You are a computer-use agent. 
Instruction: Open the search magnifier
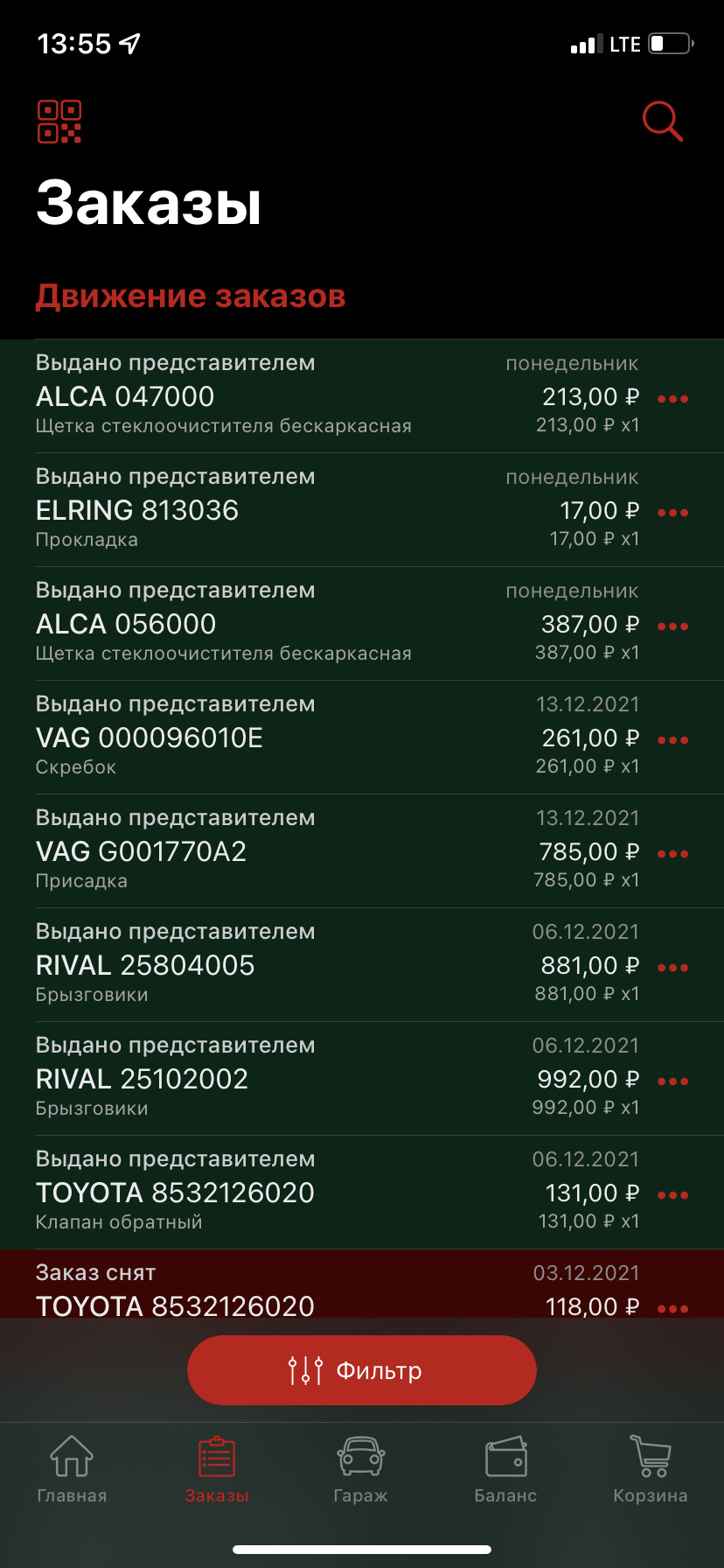[662, 122]
